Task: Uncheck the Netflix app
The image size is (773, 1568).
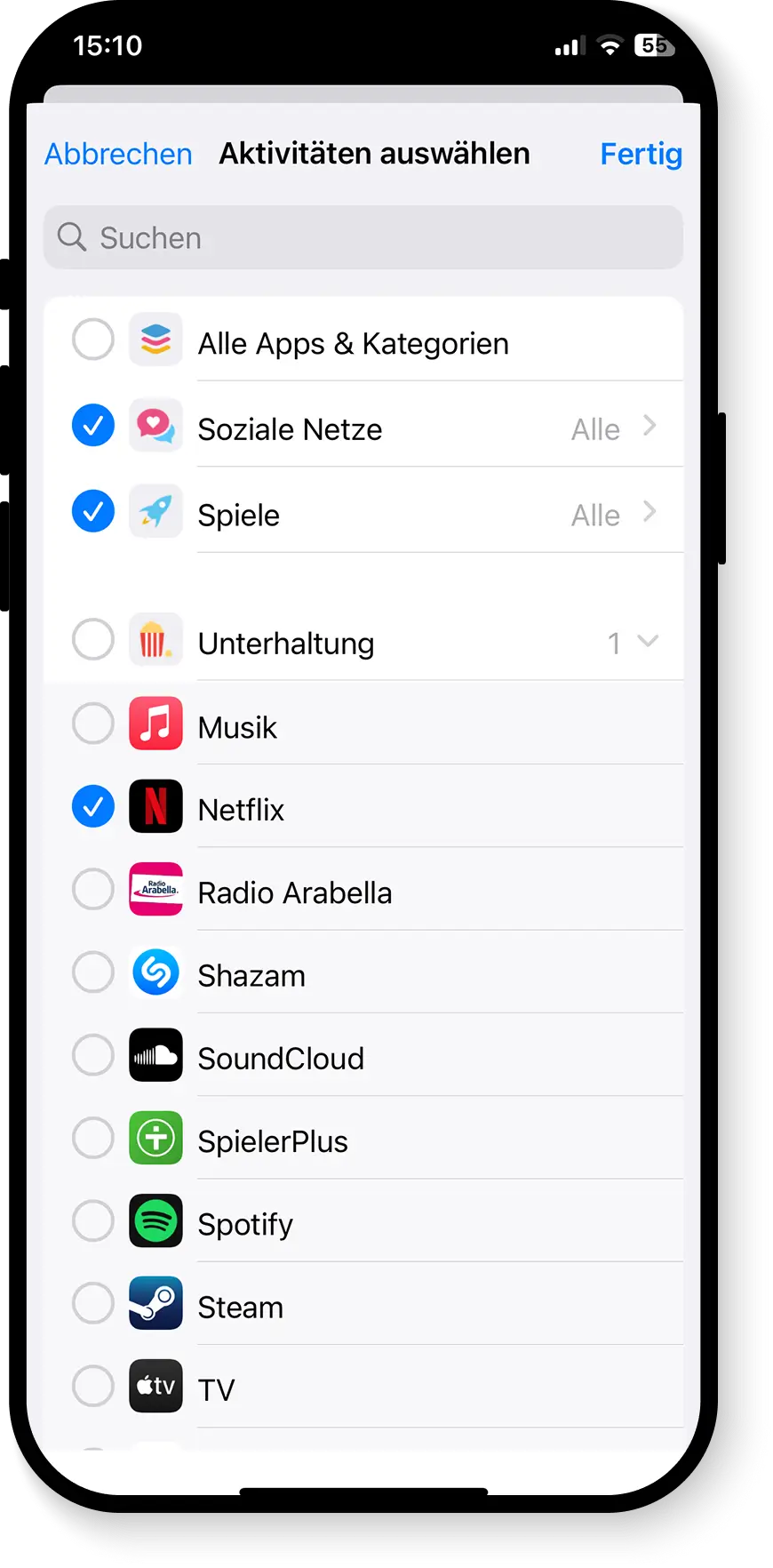Action: point(93,806)
